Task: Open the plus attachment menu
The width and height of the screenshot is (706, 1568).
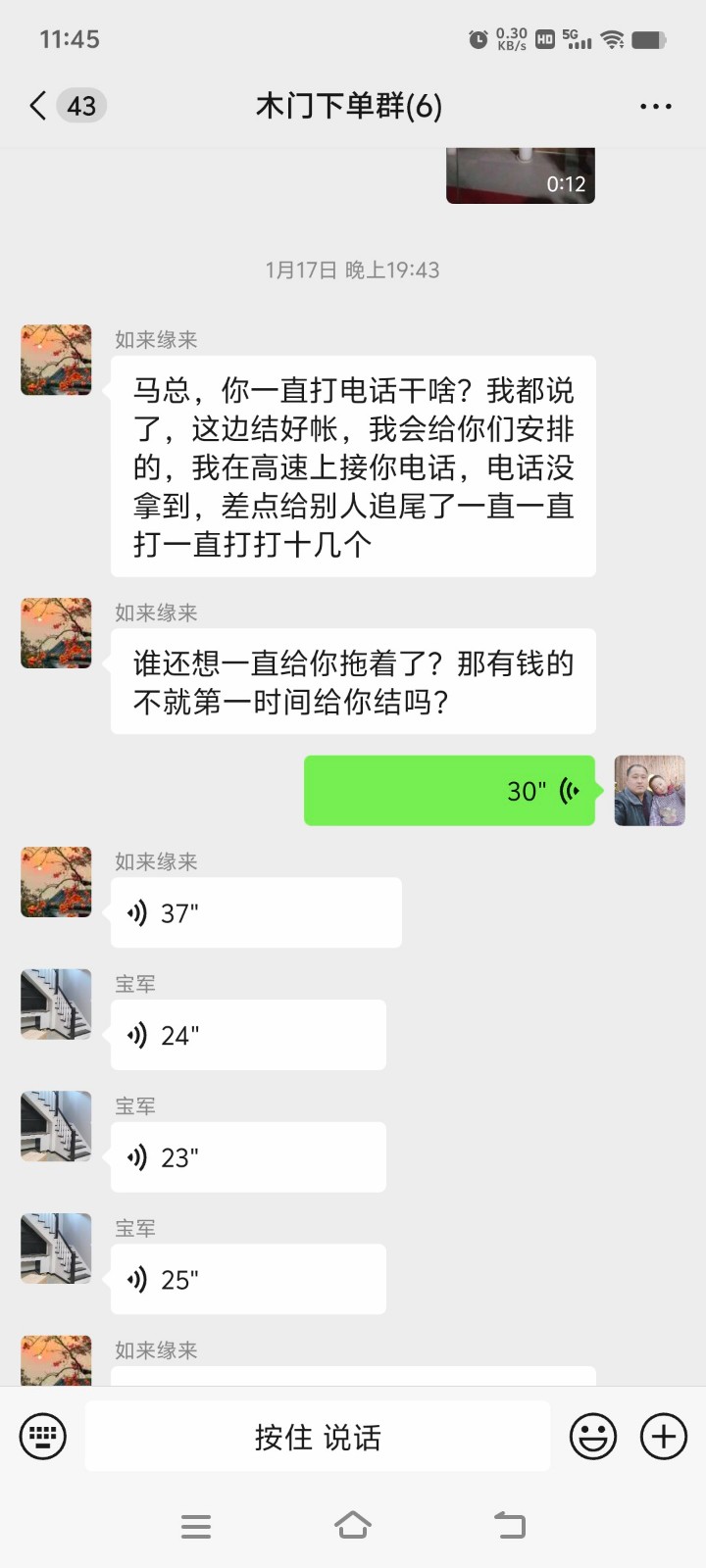Action: [x=664, y=1437]
